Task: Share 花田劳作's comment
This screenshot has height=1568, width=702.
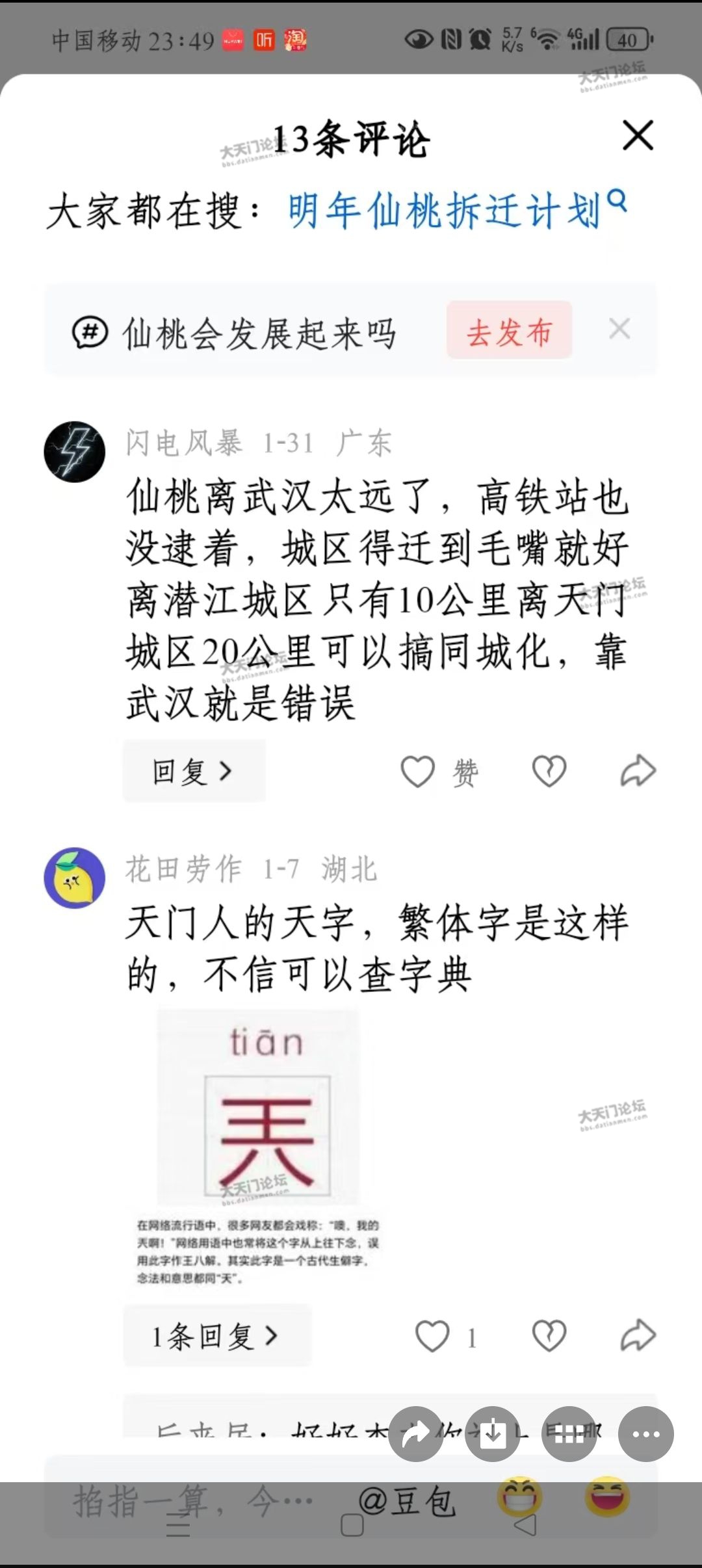Action: coord(638,1337)
